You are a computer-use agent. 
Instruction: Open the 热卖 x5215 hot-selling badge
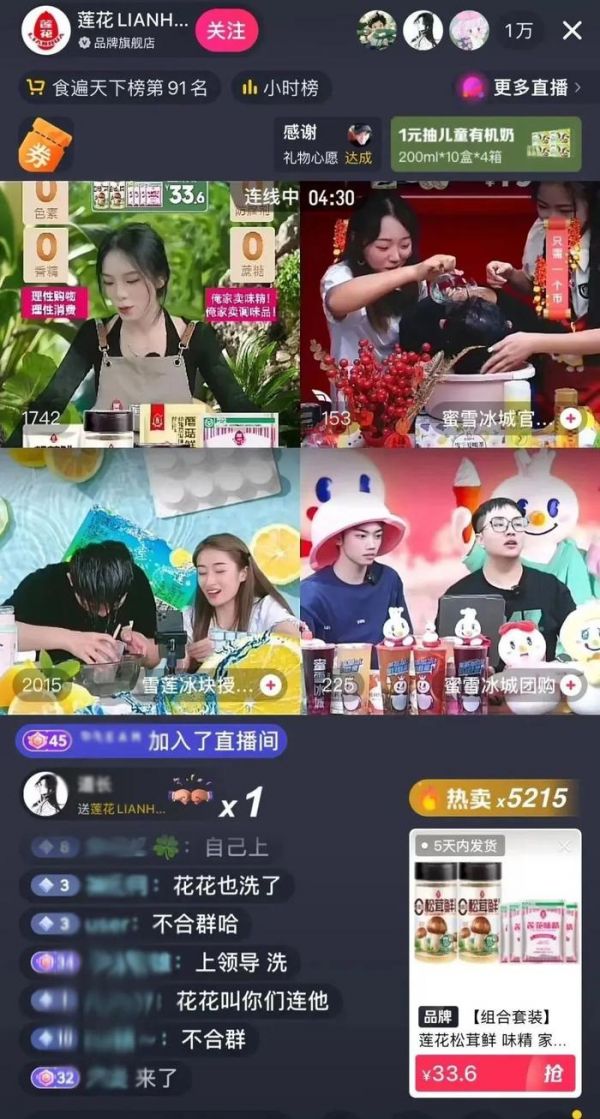coord(493,798)
